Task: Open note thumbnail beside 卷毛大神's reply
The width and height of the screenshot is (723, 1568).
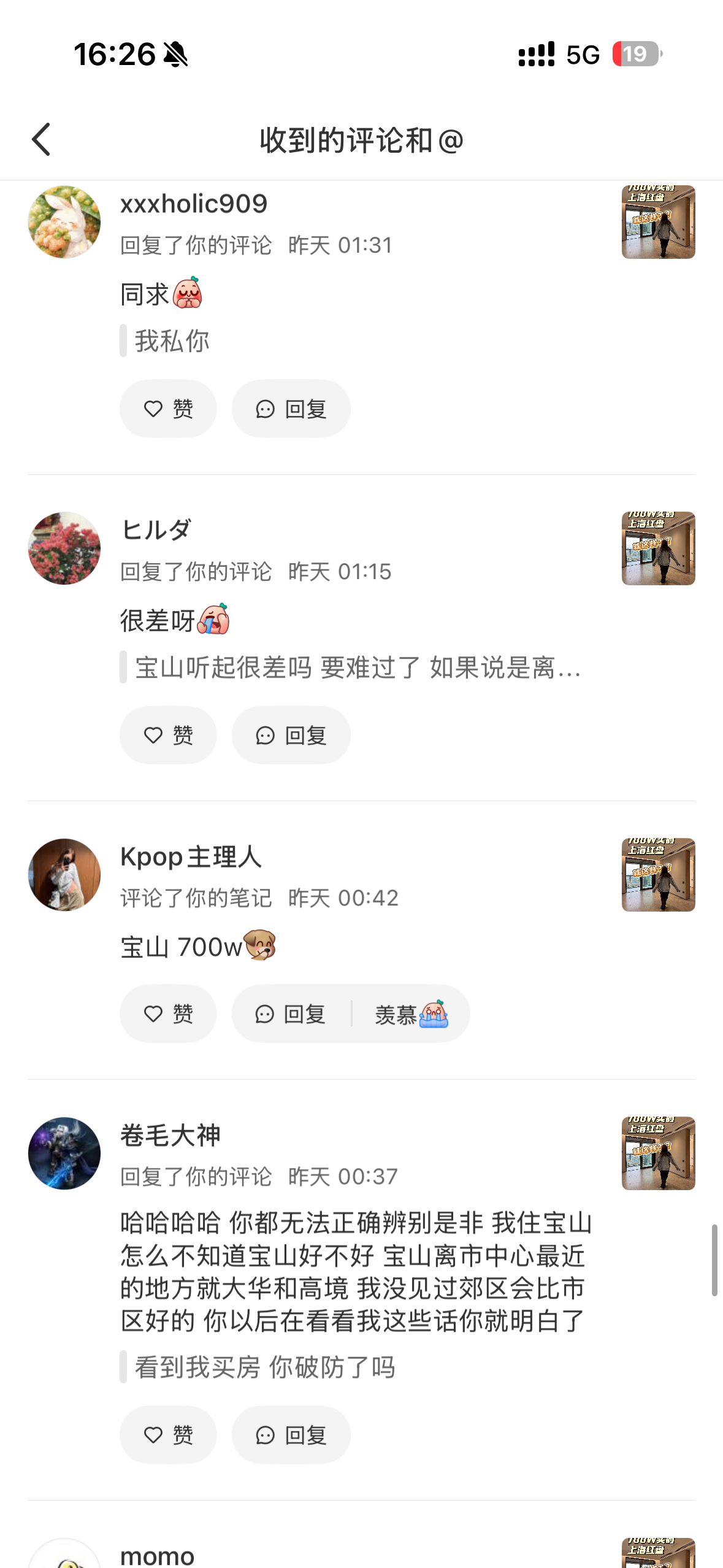Action: point(658,1153)
